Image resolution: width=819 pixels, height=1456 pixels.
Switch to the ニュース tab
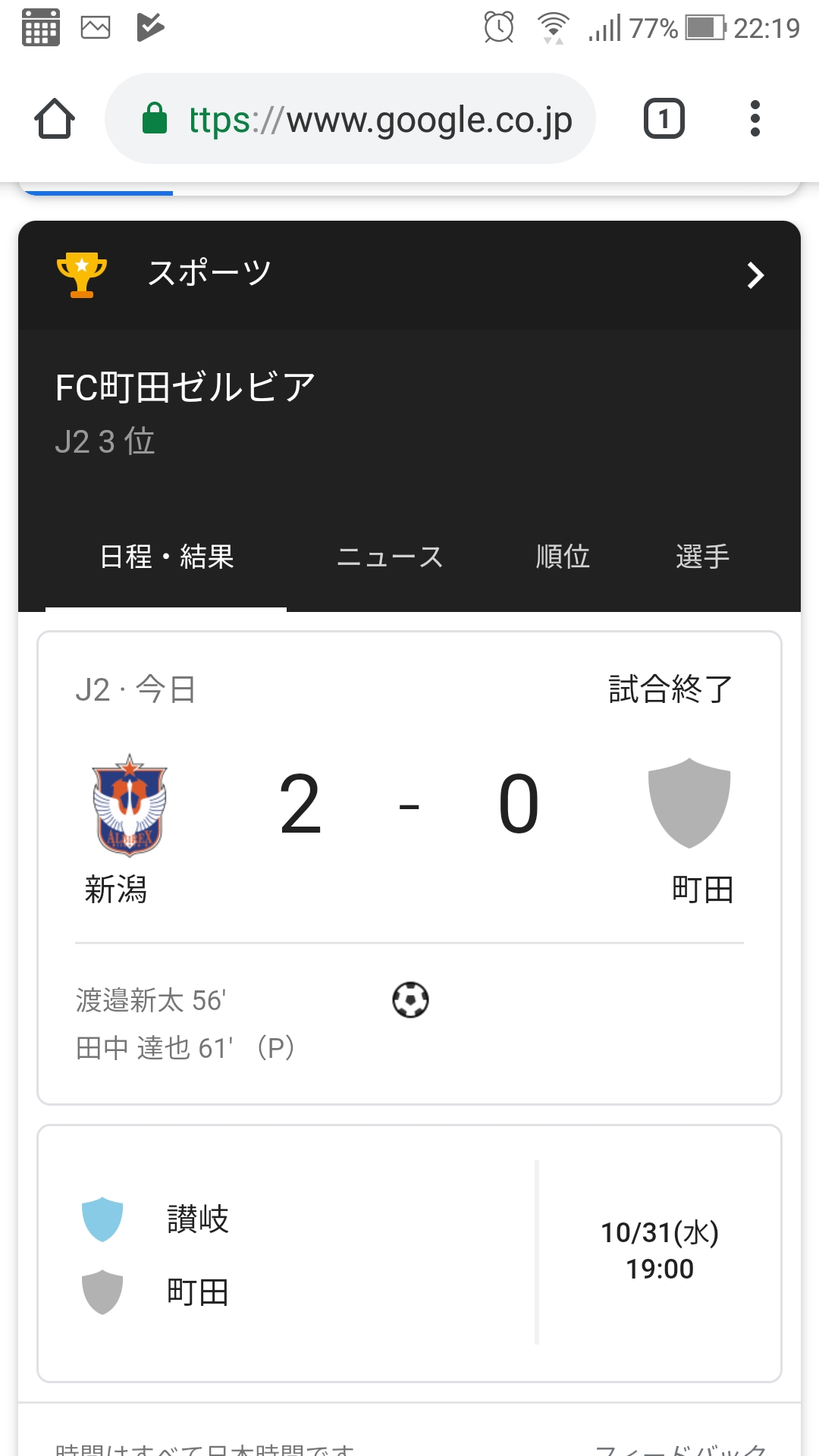point(390,557)
